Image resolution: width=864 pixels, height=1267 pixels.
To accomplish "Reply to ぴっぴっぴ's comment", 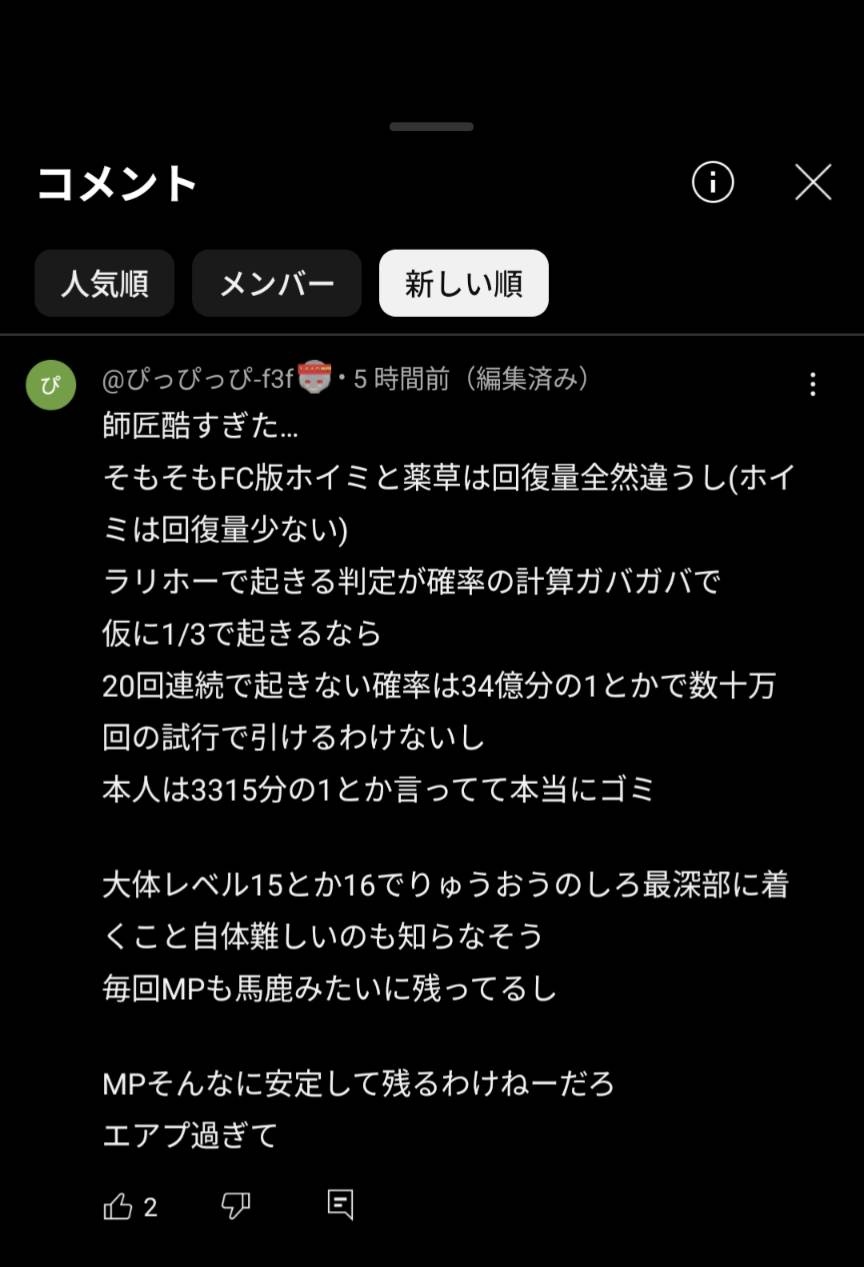I will (340, 1206).
